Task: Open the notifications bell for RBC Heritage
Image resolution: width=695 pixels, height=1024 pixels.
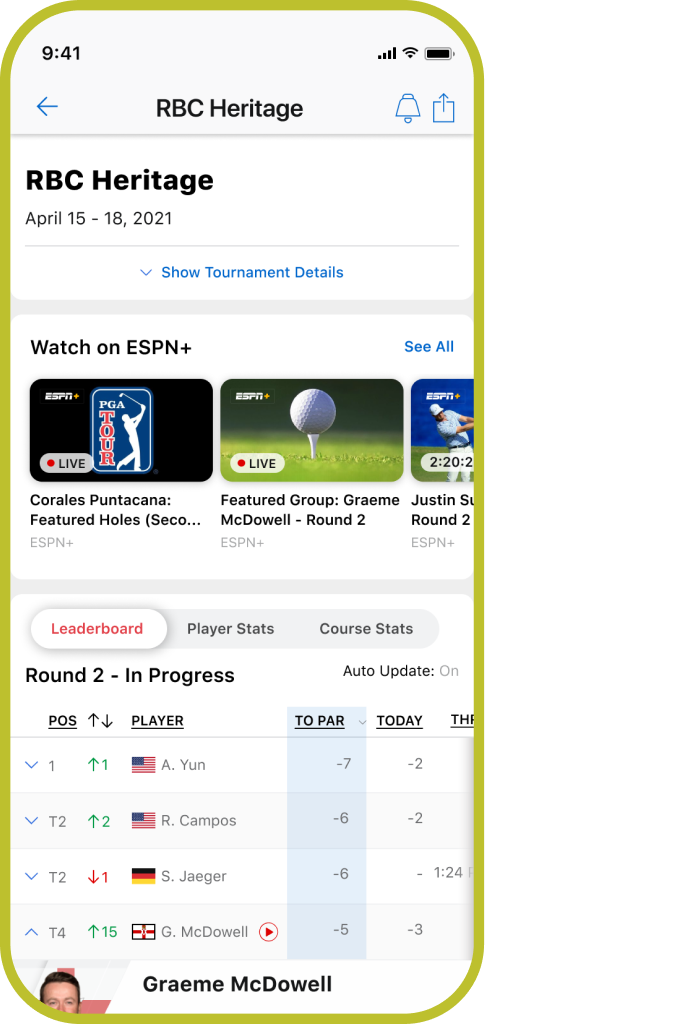Action: 407,108
